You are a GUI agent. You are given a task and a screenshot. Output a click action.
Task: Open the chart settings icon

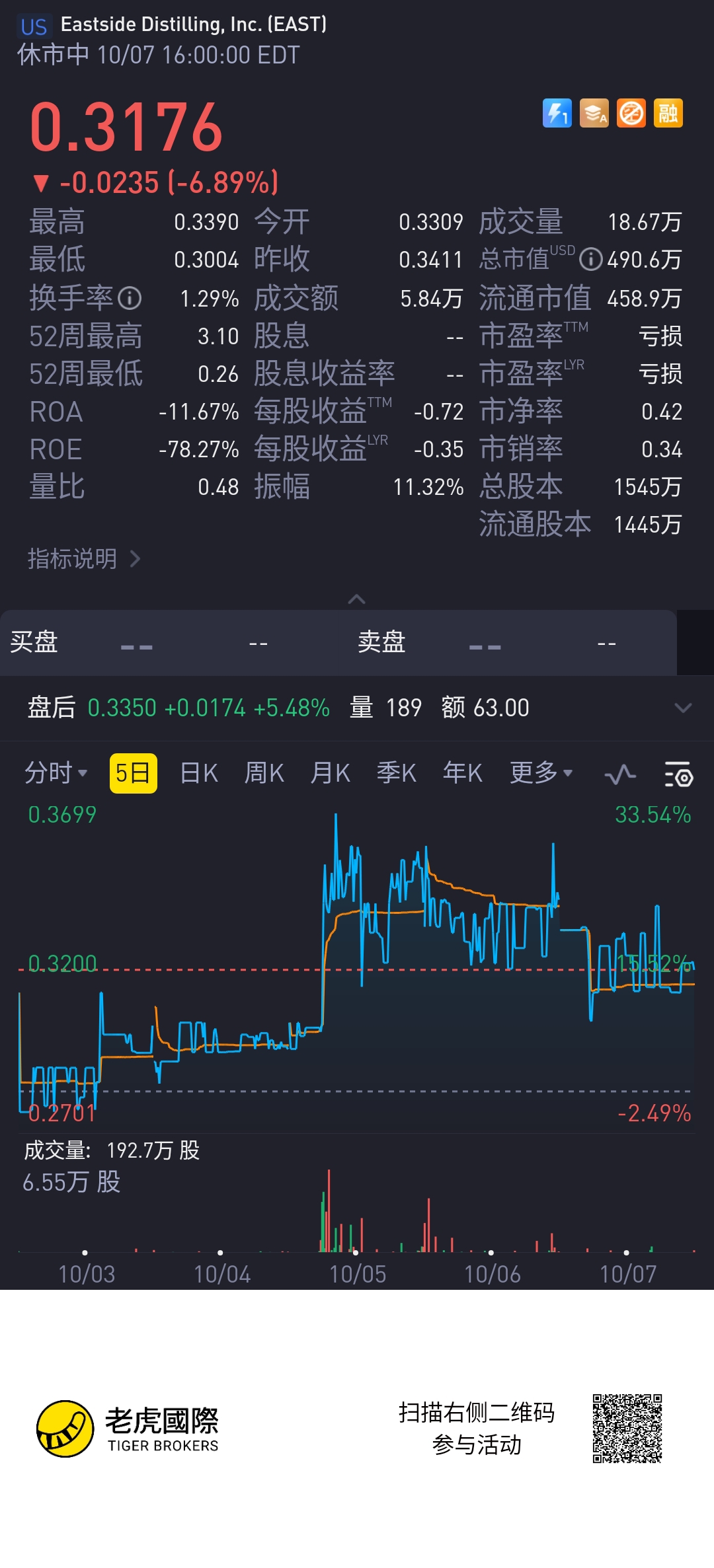coord(678,774)
